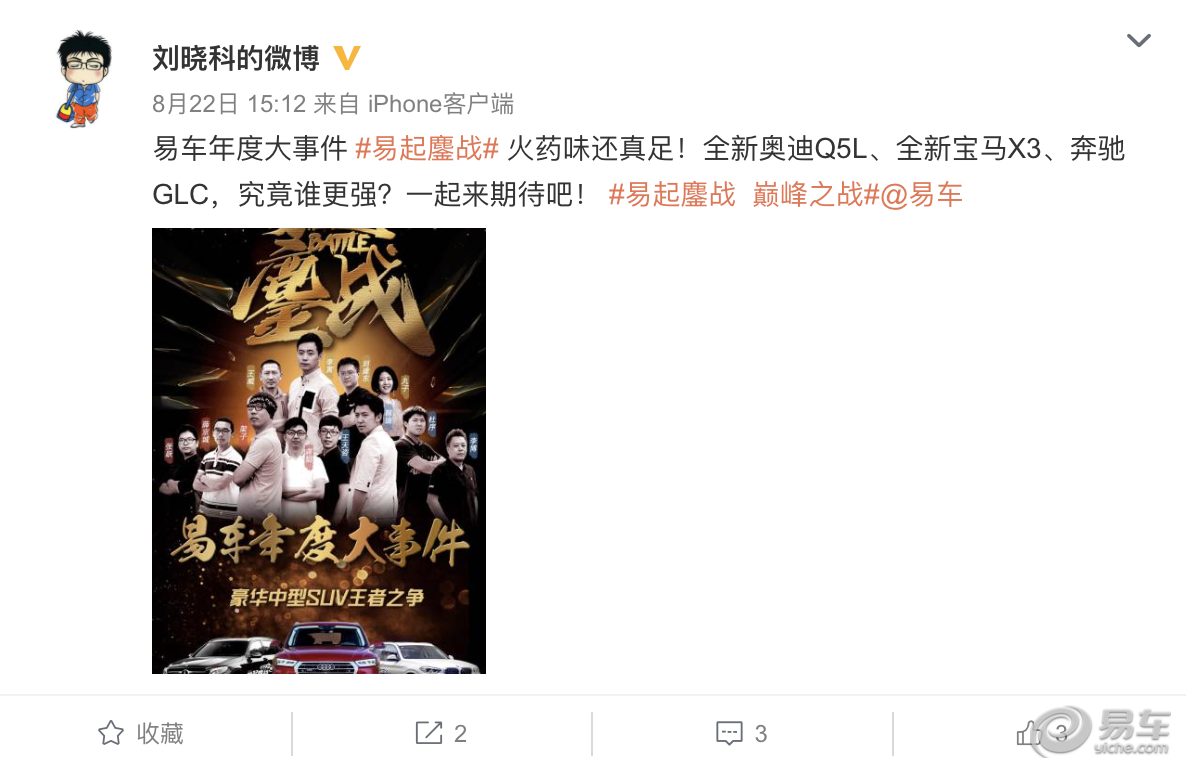This screenshot has width=1186, height=768.
Task: Open the comments on this post
Action: 741,734
